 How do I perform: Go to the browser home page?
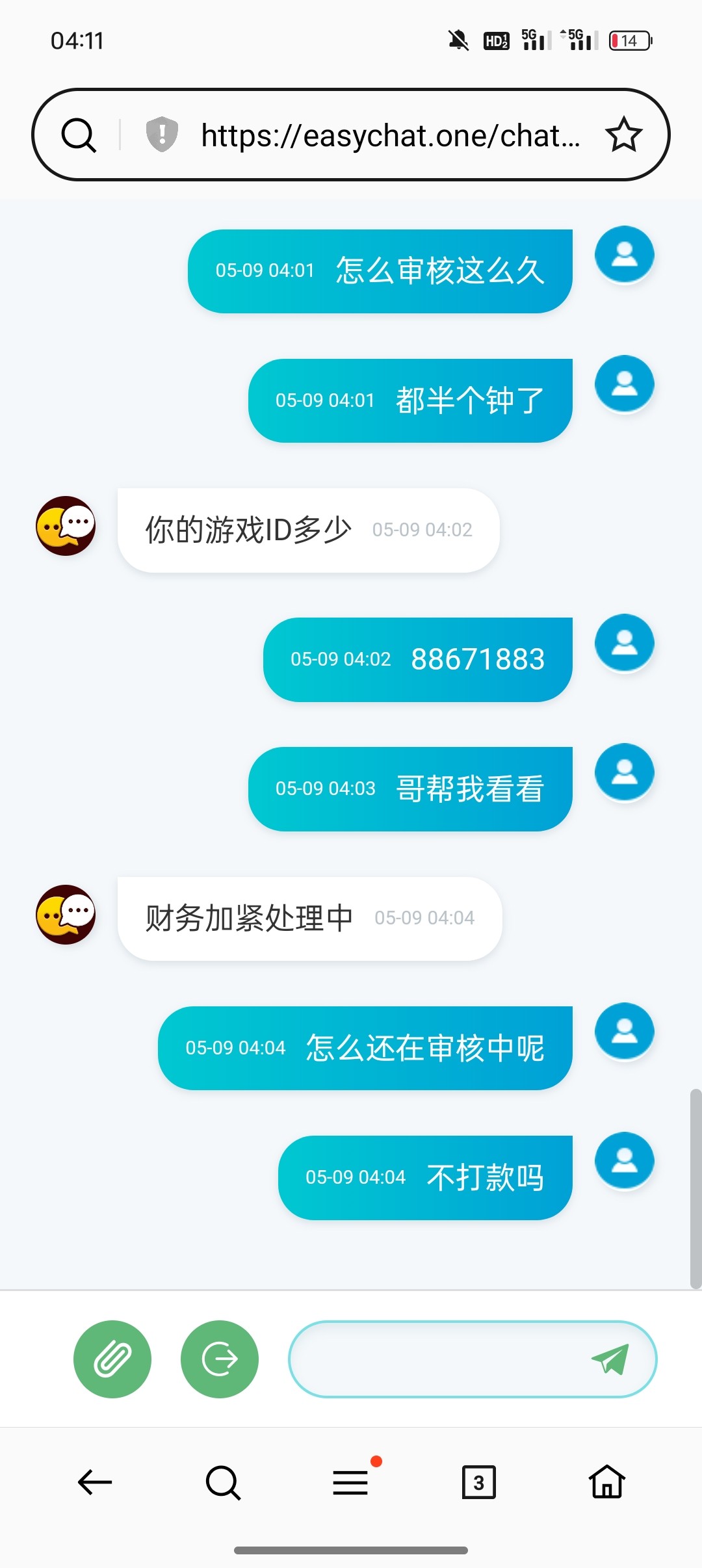click(x=607, y=1483)
